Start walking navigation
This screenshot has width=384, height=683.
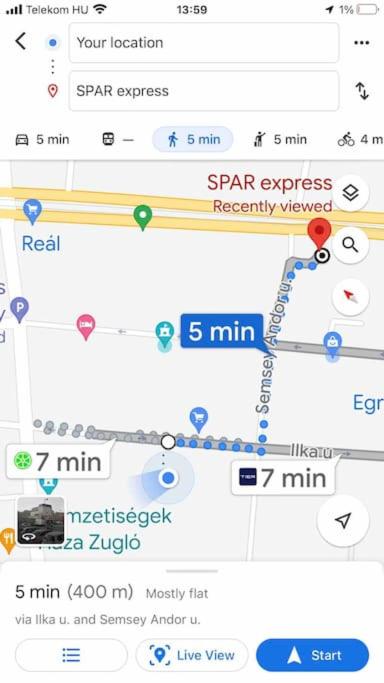coord(312,655)
